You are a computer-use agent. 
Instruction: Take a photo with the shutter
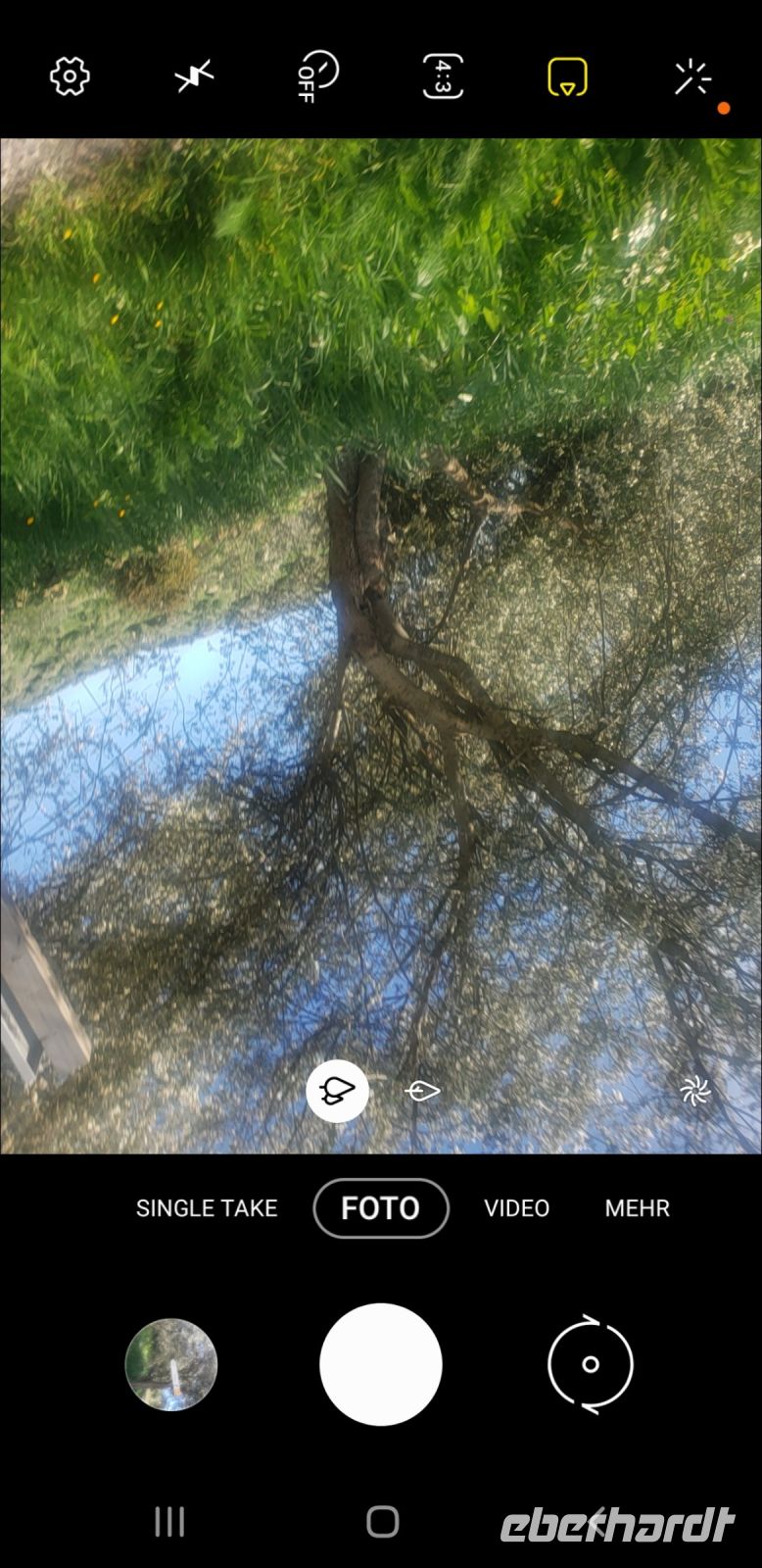(x=381, y=1364)
